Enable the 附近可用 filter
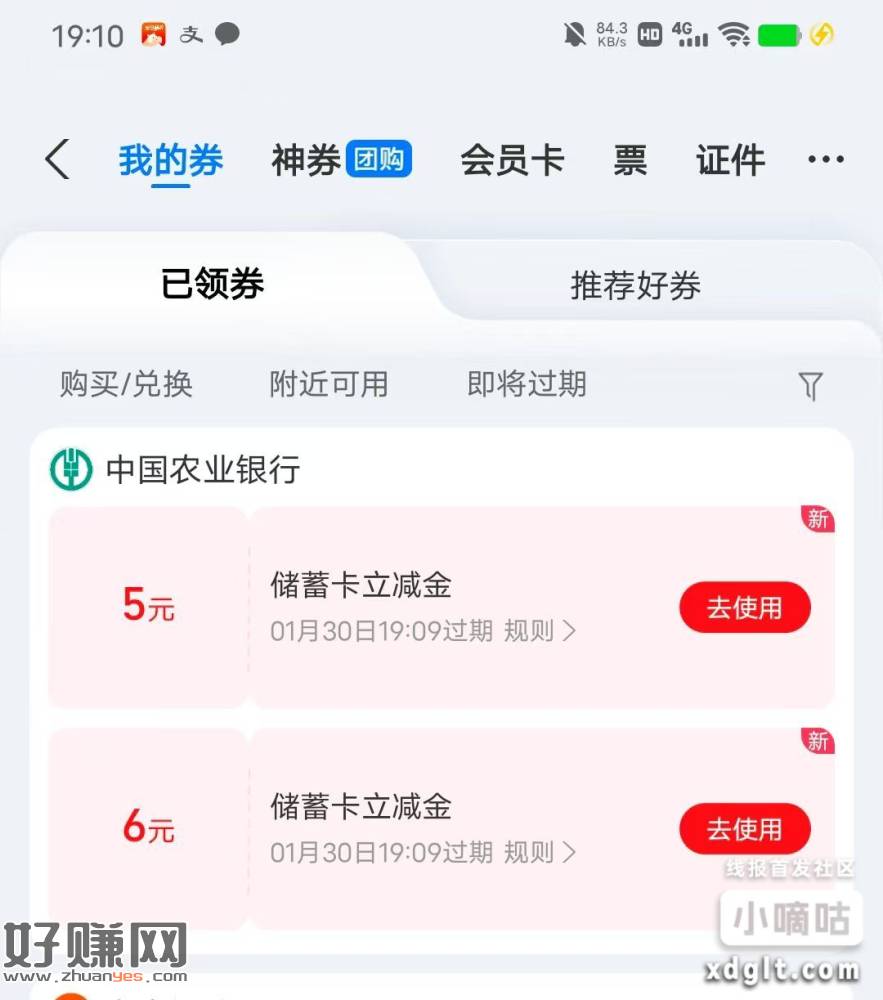Screen dimensions: 883x1000 pos(328,384)
